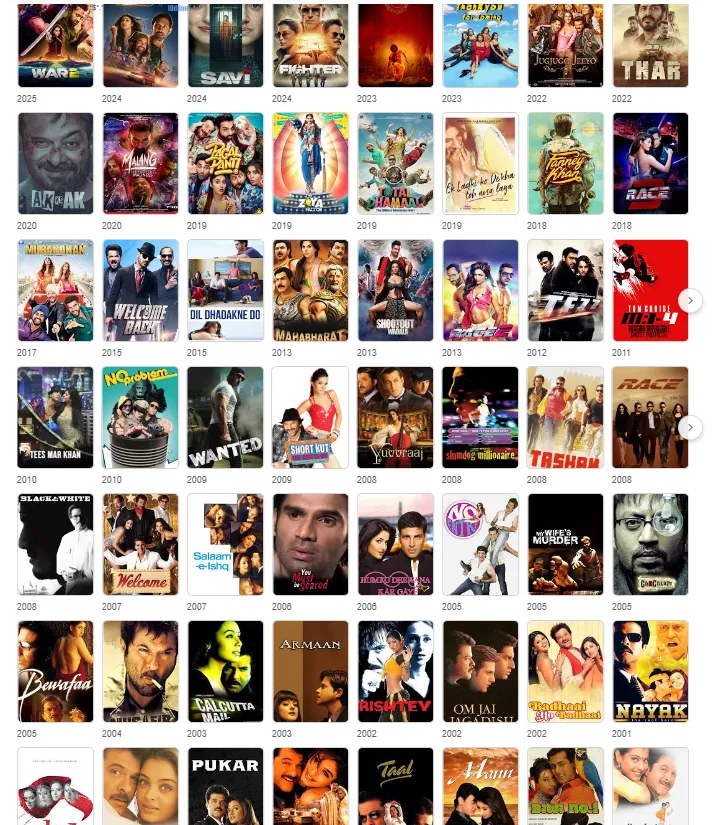View the Salaam-e-Ishq movie
Screen dimensions: 712x825
coord(225,544)
